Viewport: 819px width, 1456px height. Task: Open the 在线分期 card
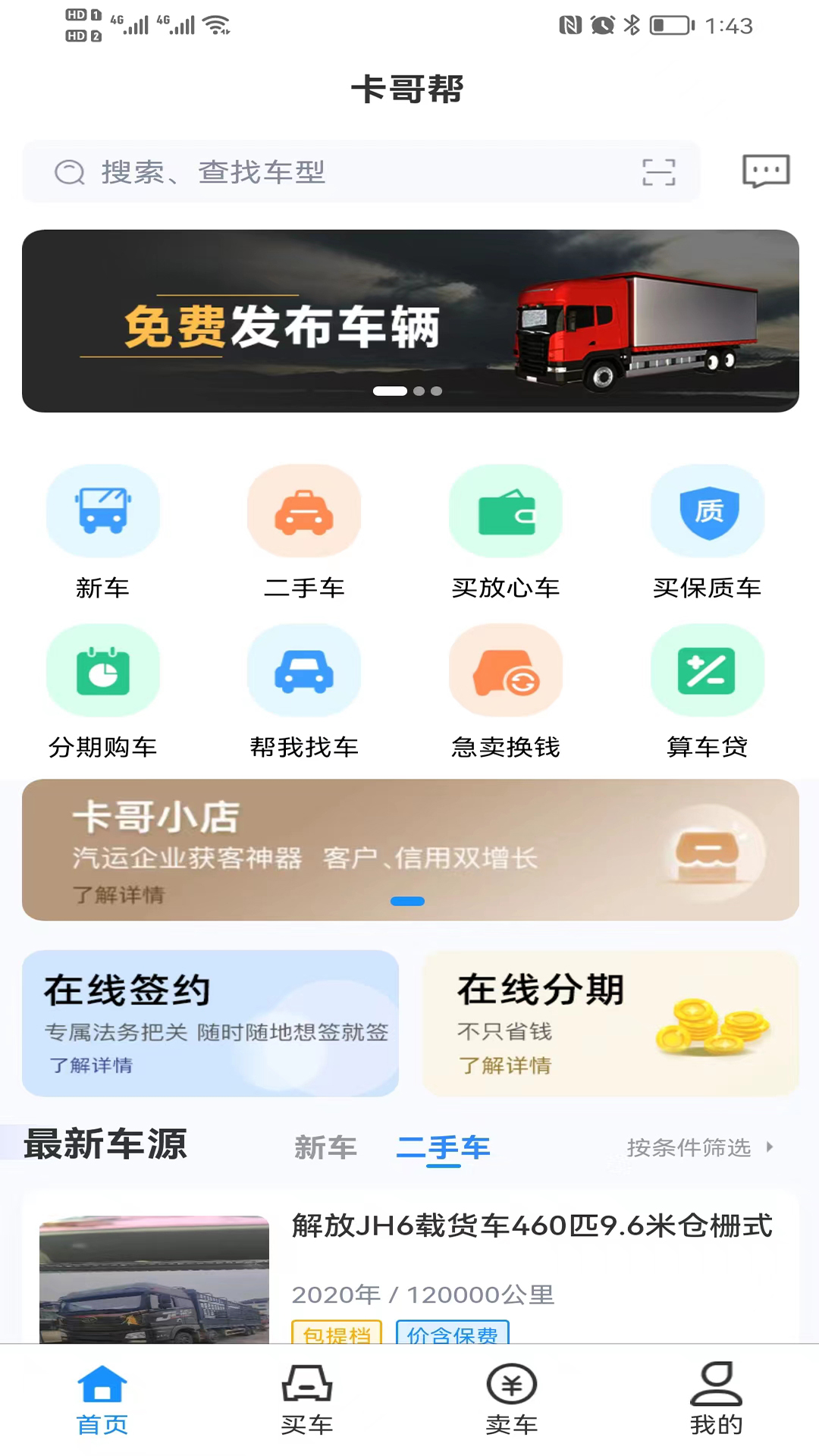point(611,1023)
